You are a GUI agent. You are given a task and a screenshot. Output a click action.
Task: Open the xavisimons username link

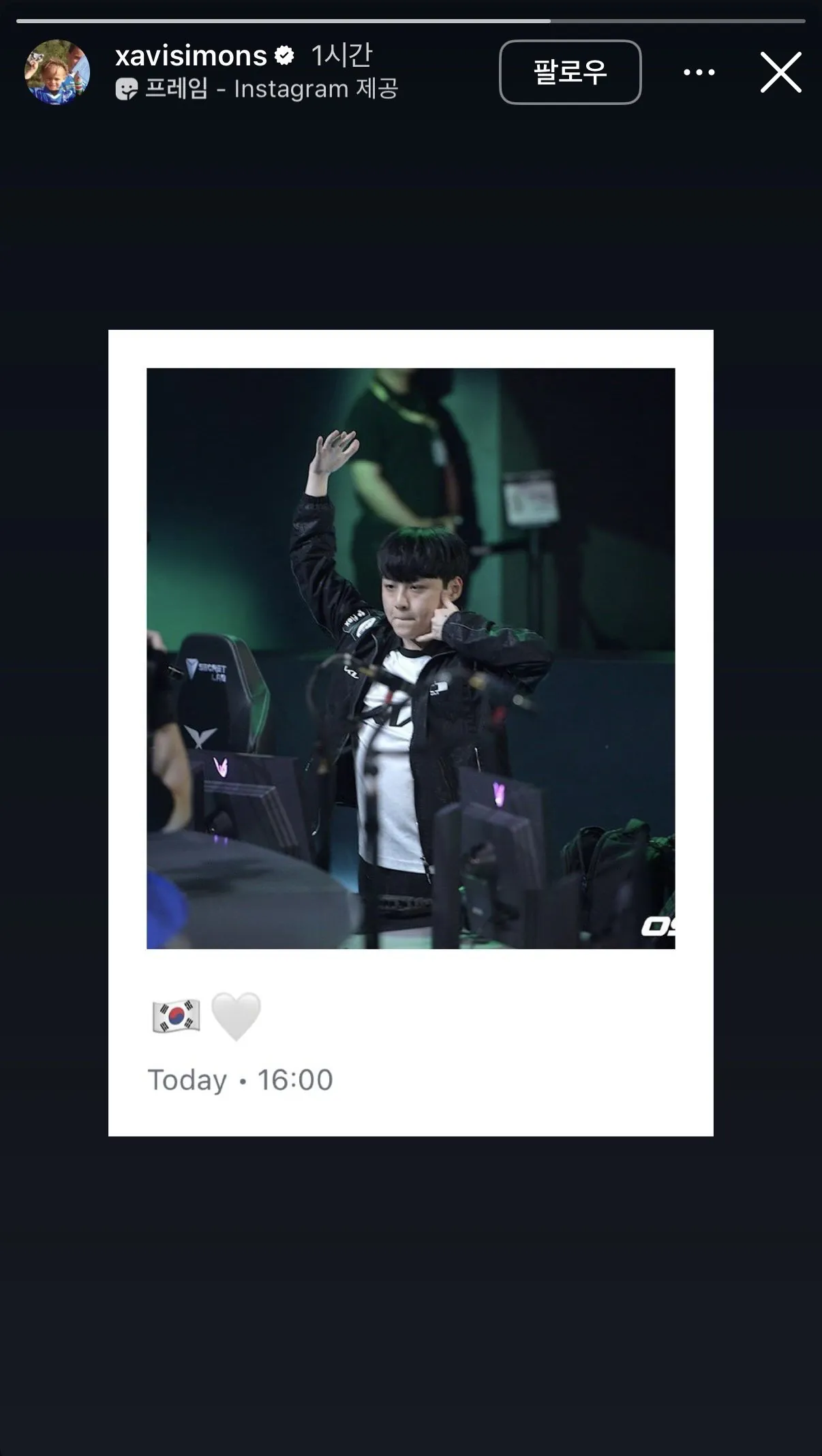(191, 56)
